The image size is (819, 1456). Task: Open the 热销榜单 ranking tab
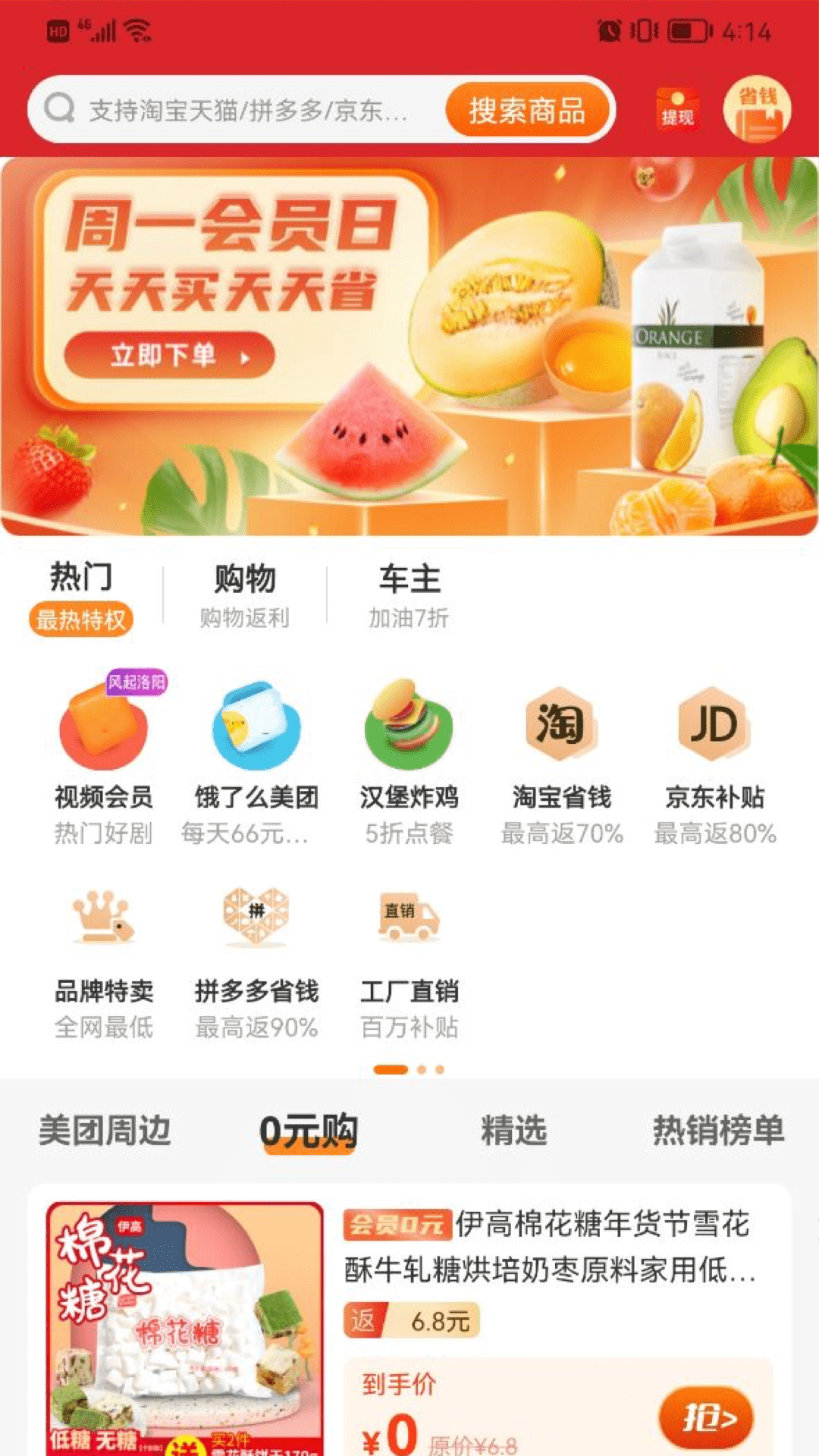pos(717,1131)
